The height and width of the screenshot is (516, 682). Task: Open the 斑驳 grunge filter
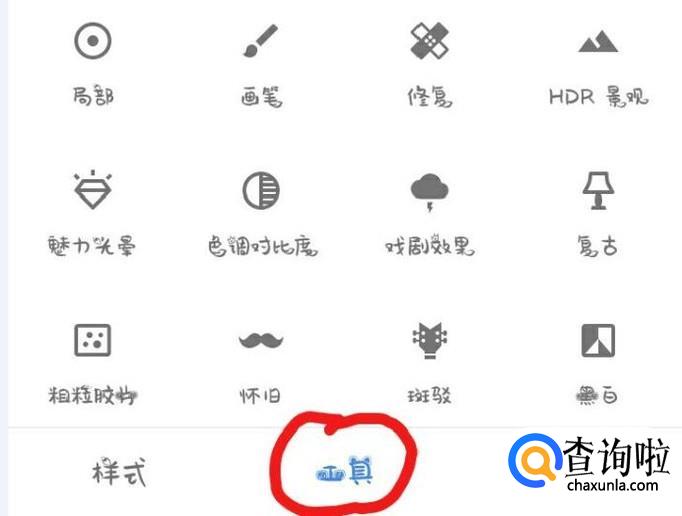click(430, 360)
